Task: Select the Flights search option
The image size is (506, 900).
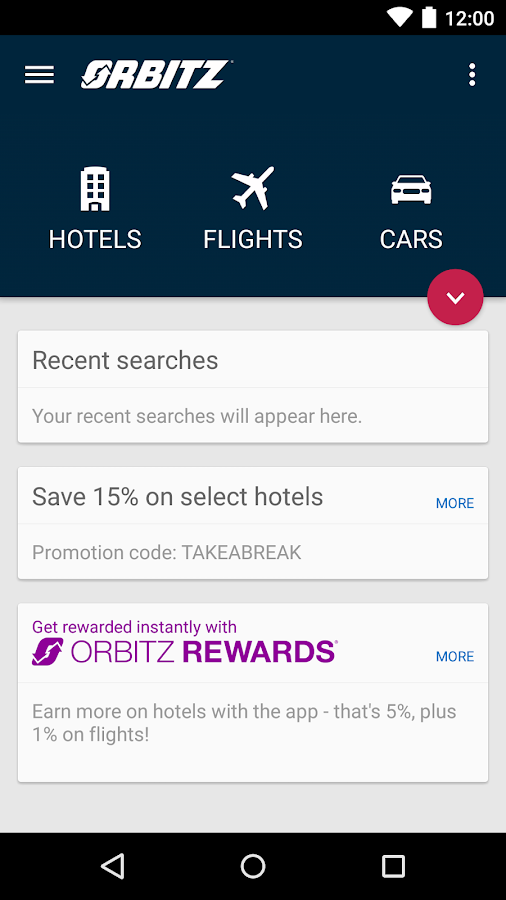Action: pos(252,208)
